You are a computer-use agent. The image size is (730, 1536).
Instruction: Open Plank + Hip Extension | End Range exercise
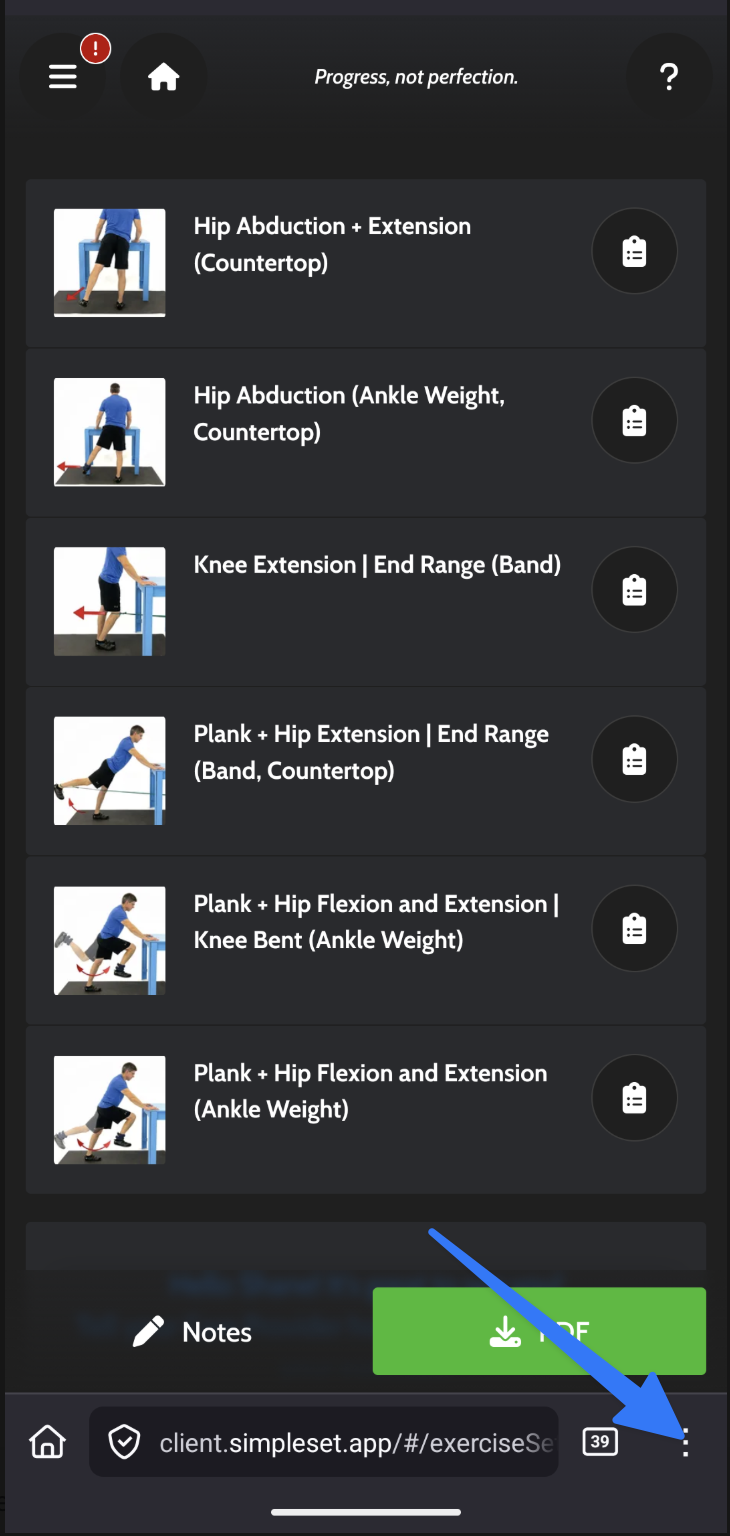(x=370, y=752)
